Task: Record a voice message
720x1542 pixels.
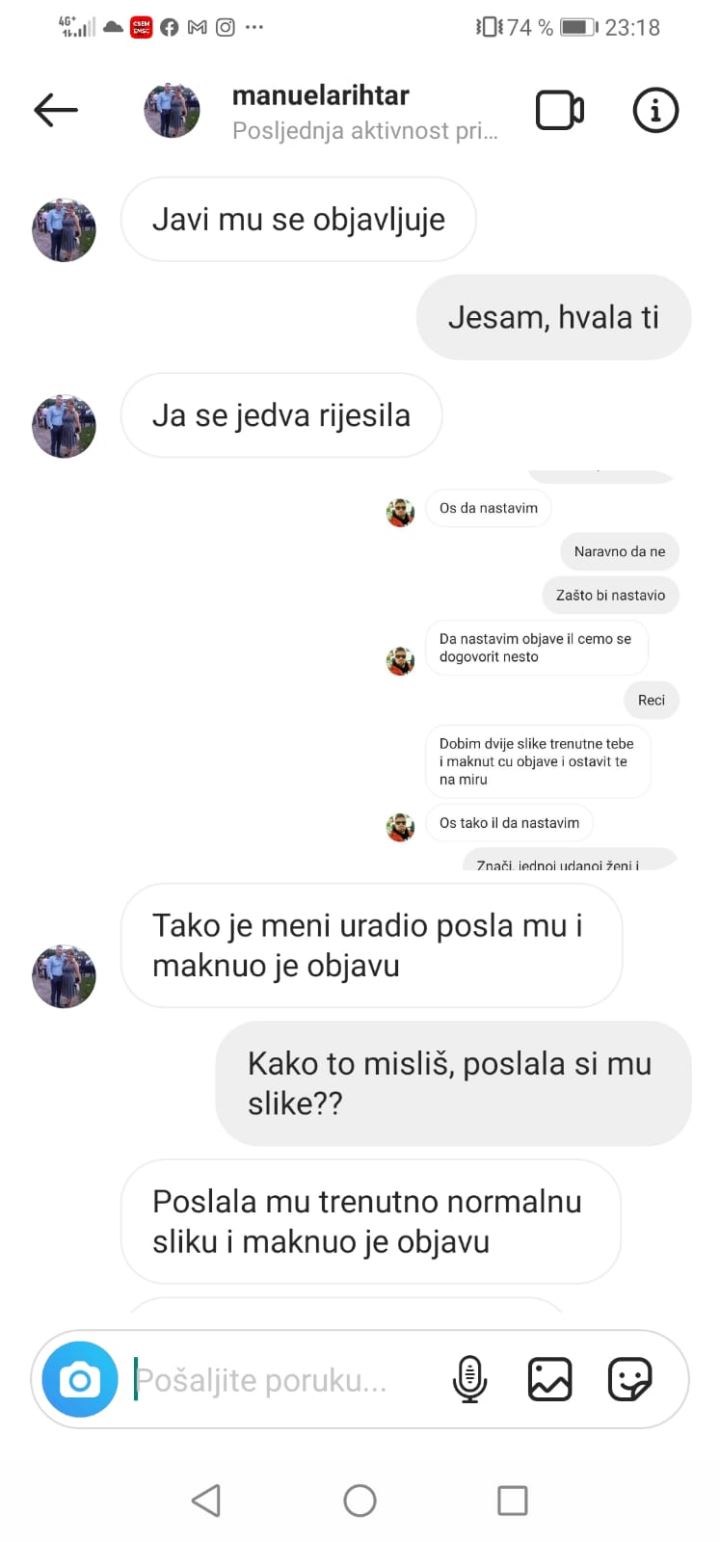Action: pos(469,1381)
